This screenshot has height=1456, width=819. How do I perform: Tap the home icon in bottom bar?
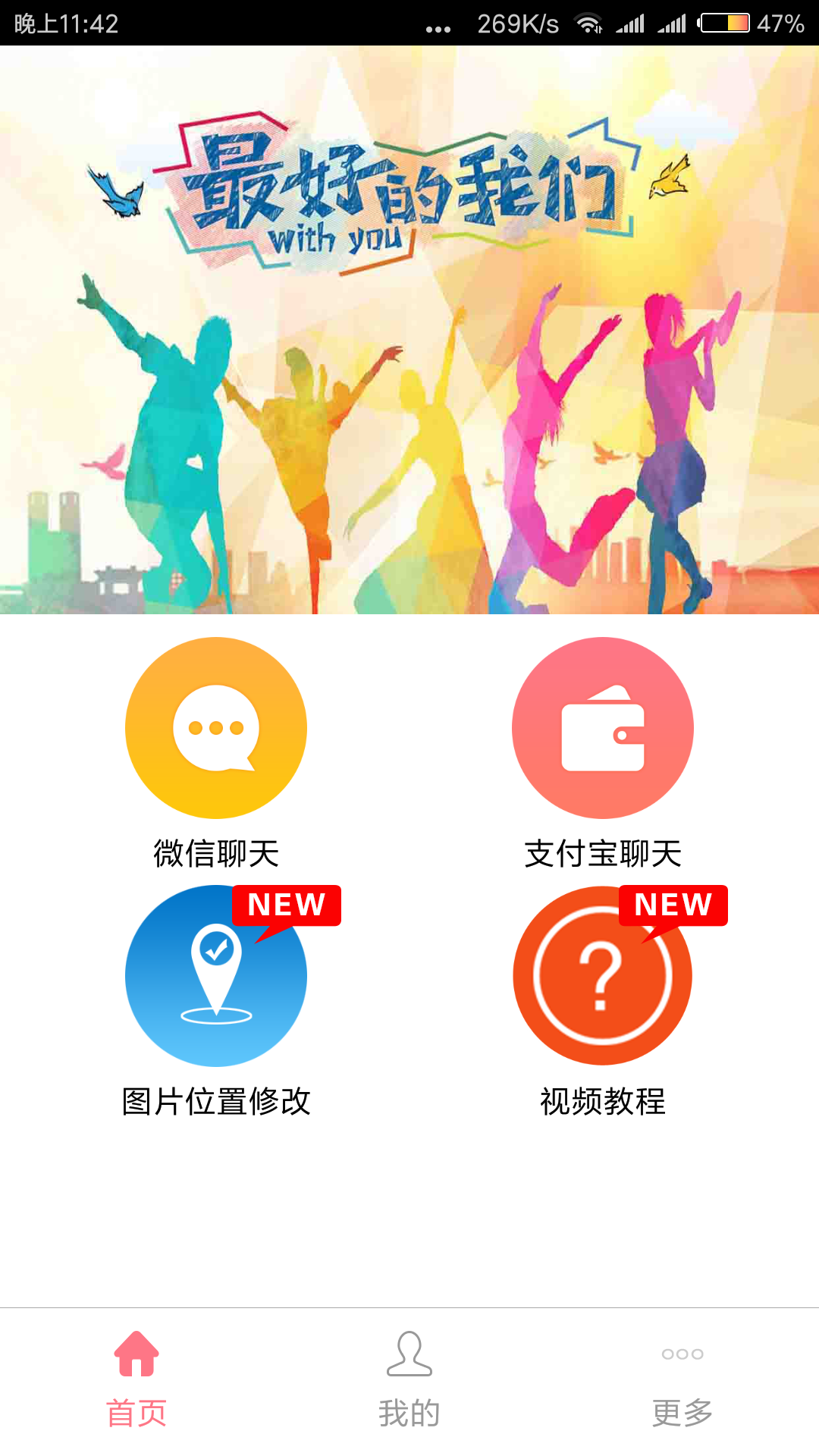point(135,1355)
